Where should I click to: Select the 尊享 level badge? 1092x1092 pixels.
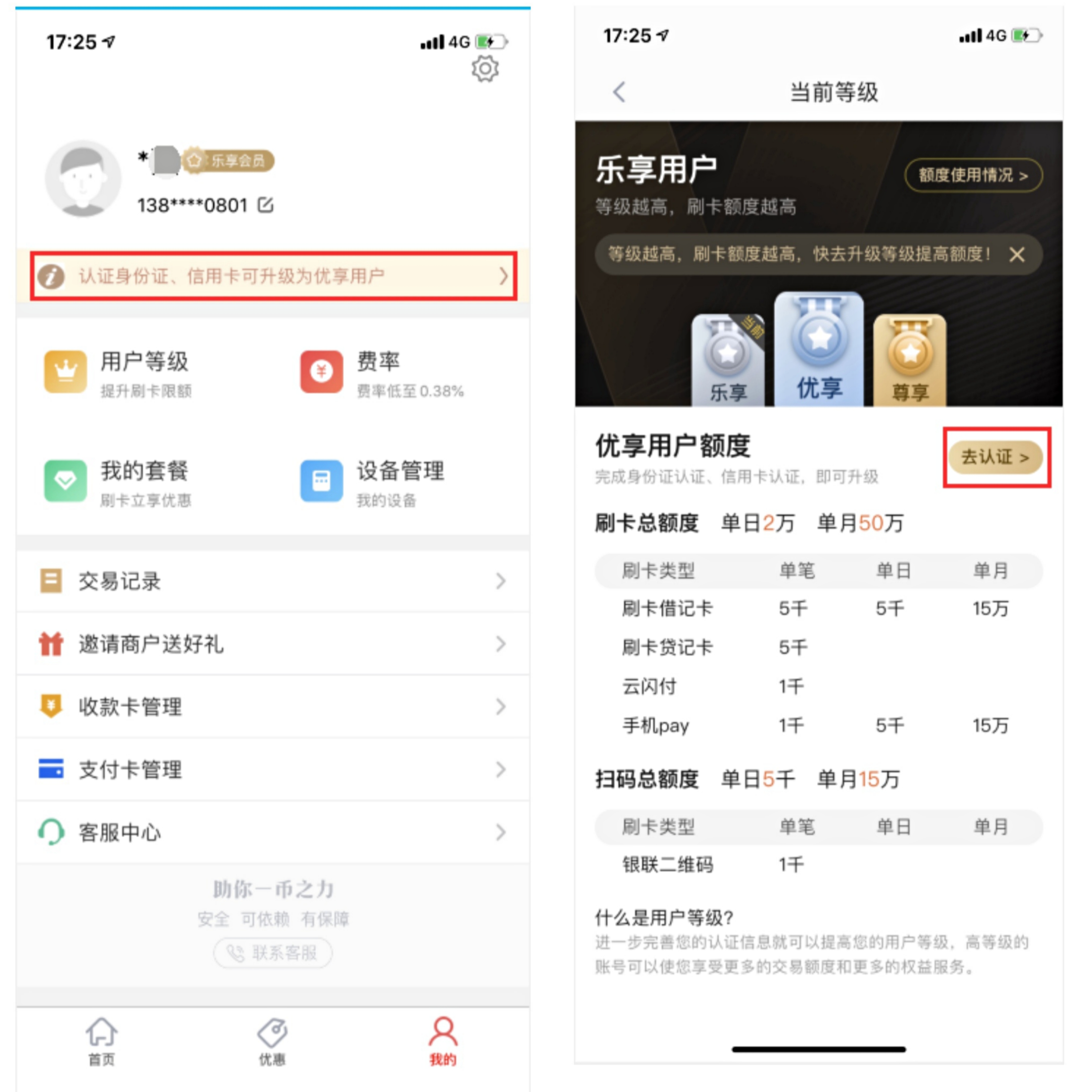tap(909, 362)
